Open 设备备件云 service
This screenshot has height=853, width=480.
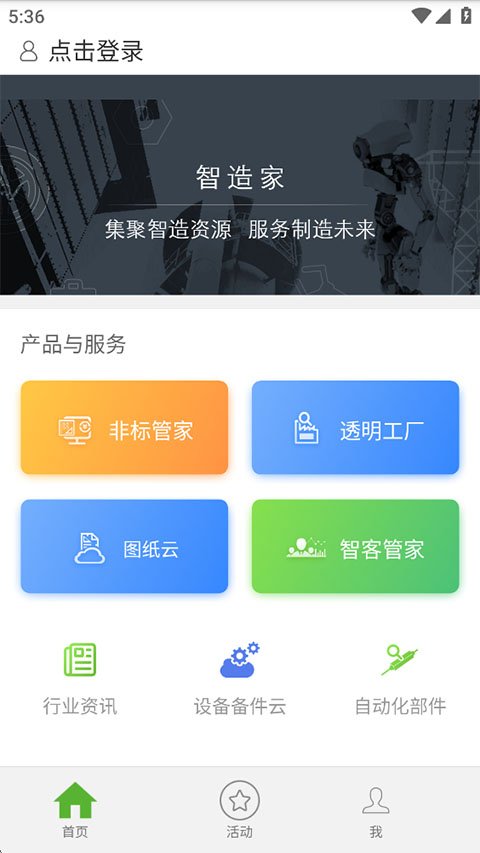240,678
